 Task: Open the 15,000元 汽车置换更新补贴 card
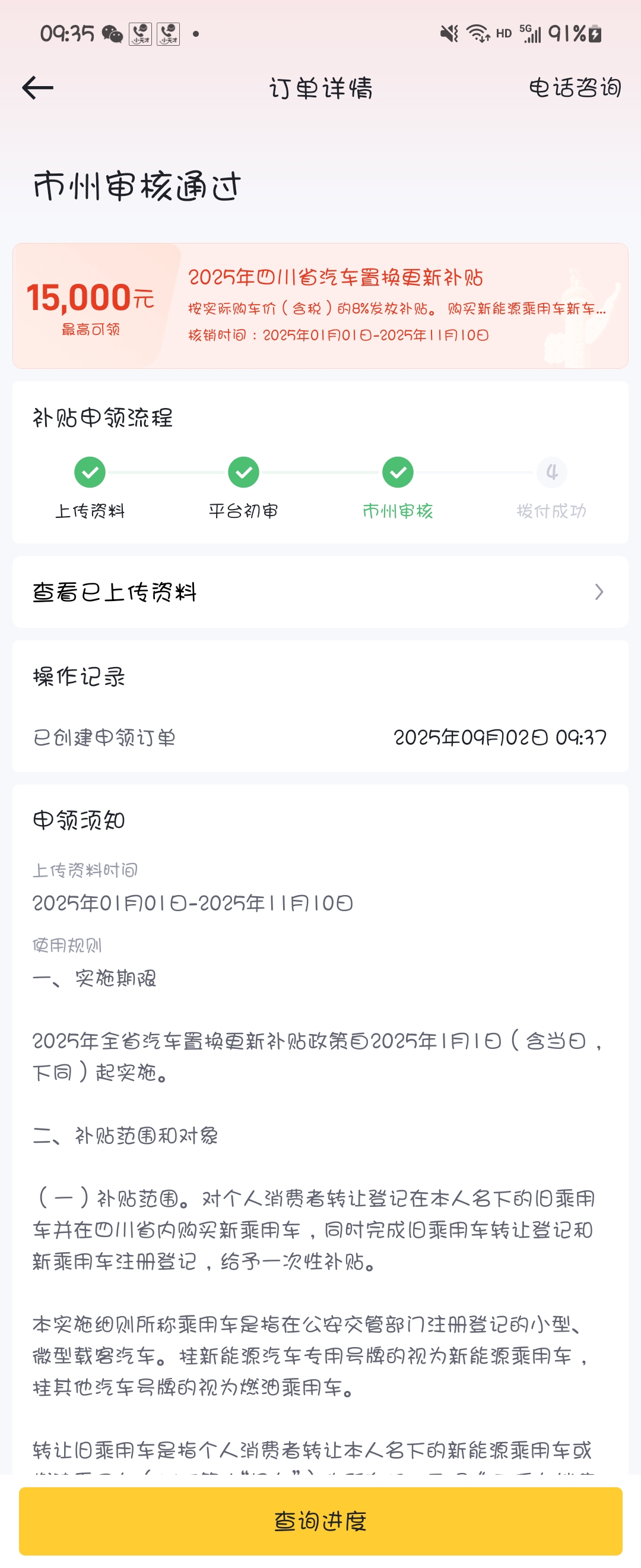pyautogui.click(x=320, y=305)
